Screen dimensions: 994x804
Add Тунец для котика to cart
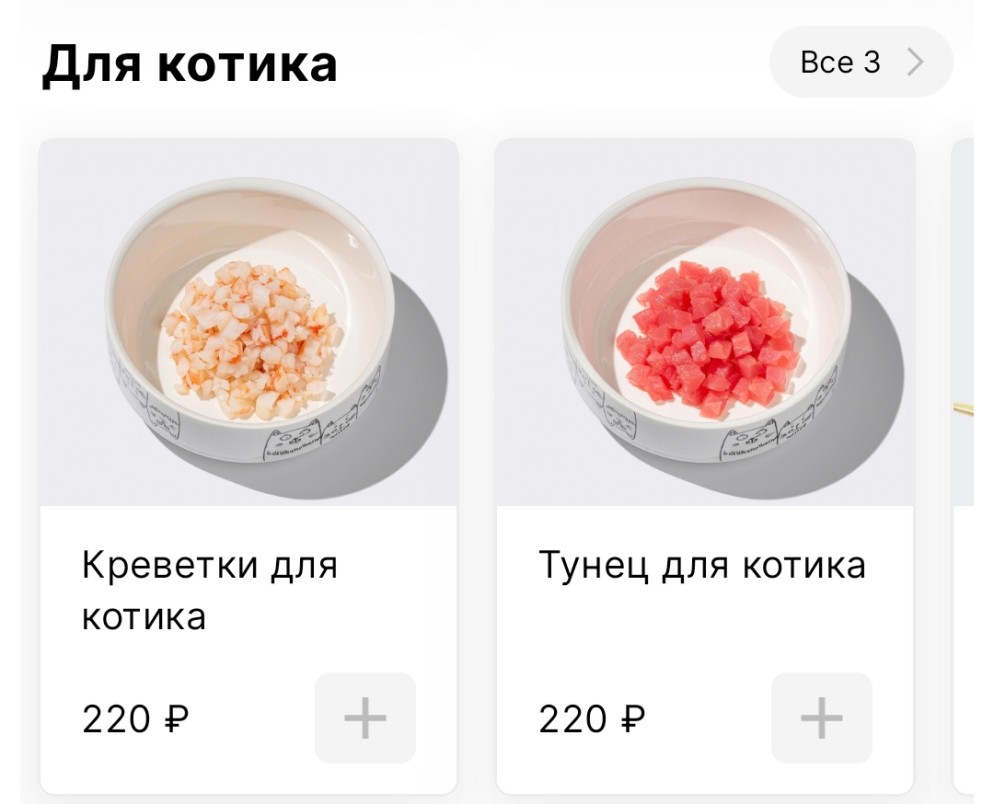tap(821, 718)
